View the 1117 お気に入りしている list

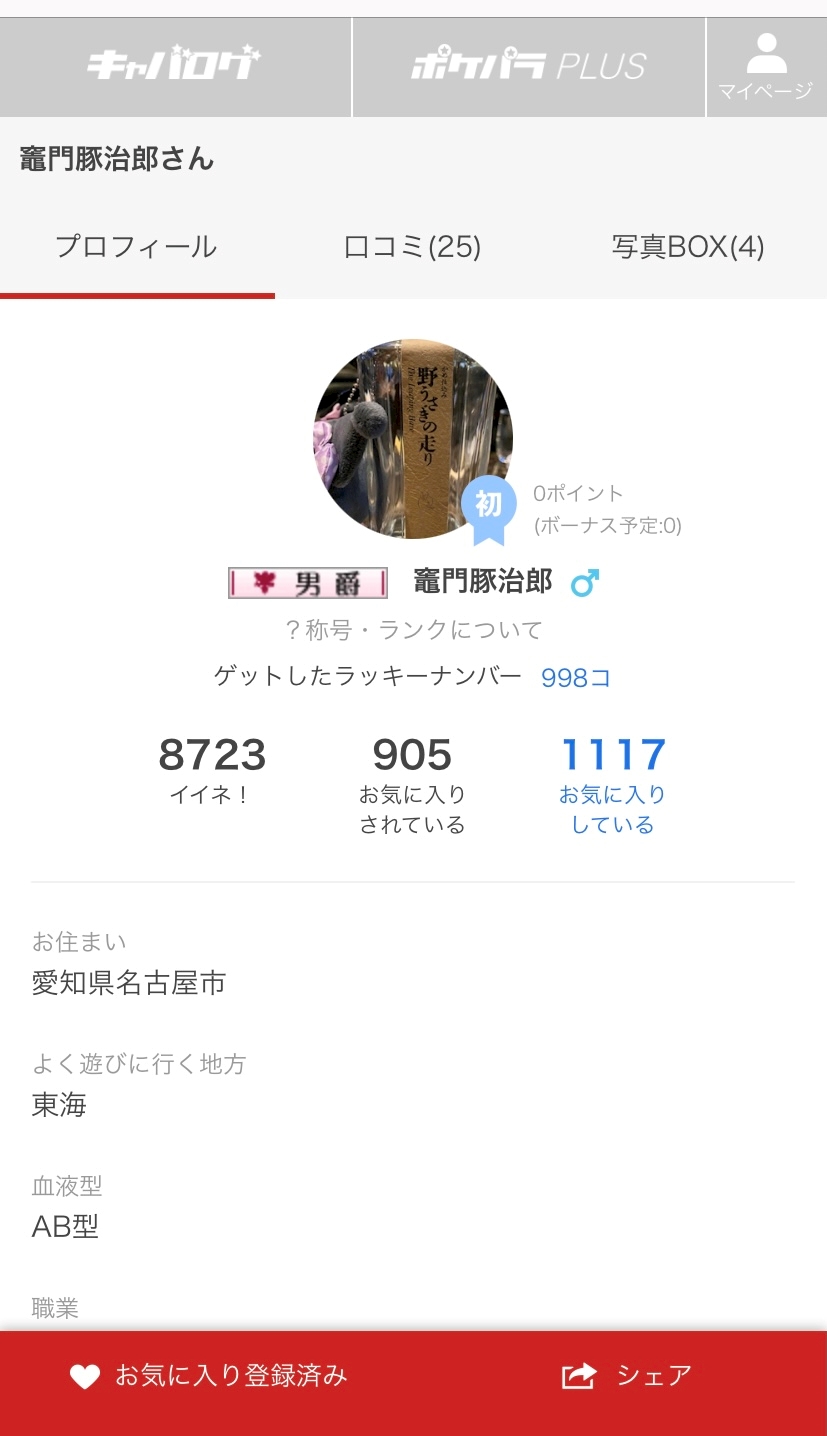coord(612,785)
